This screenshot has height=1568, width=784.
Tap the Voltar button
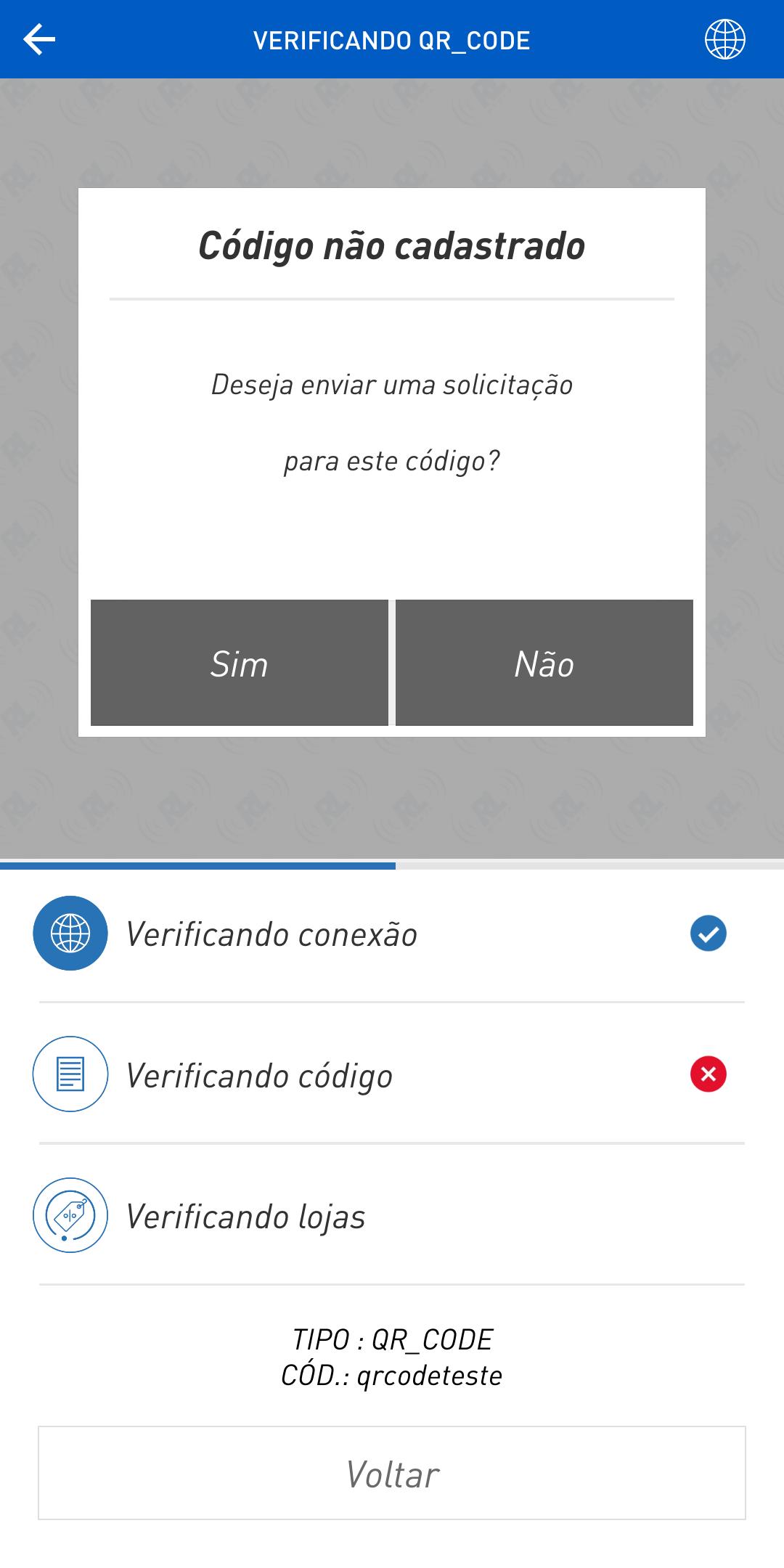click(392, 1473)
